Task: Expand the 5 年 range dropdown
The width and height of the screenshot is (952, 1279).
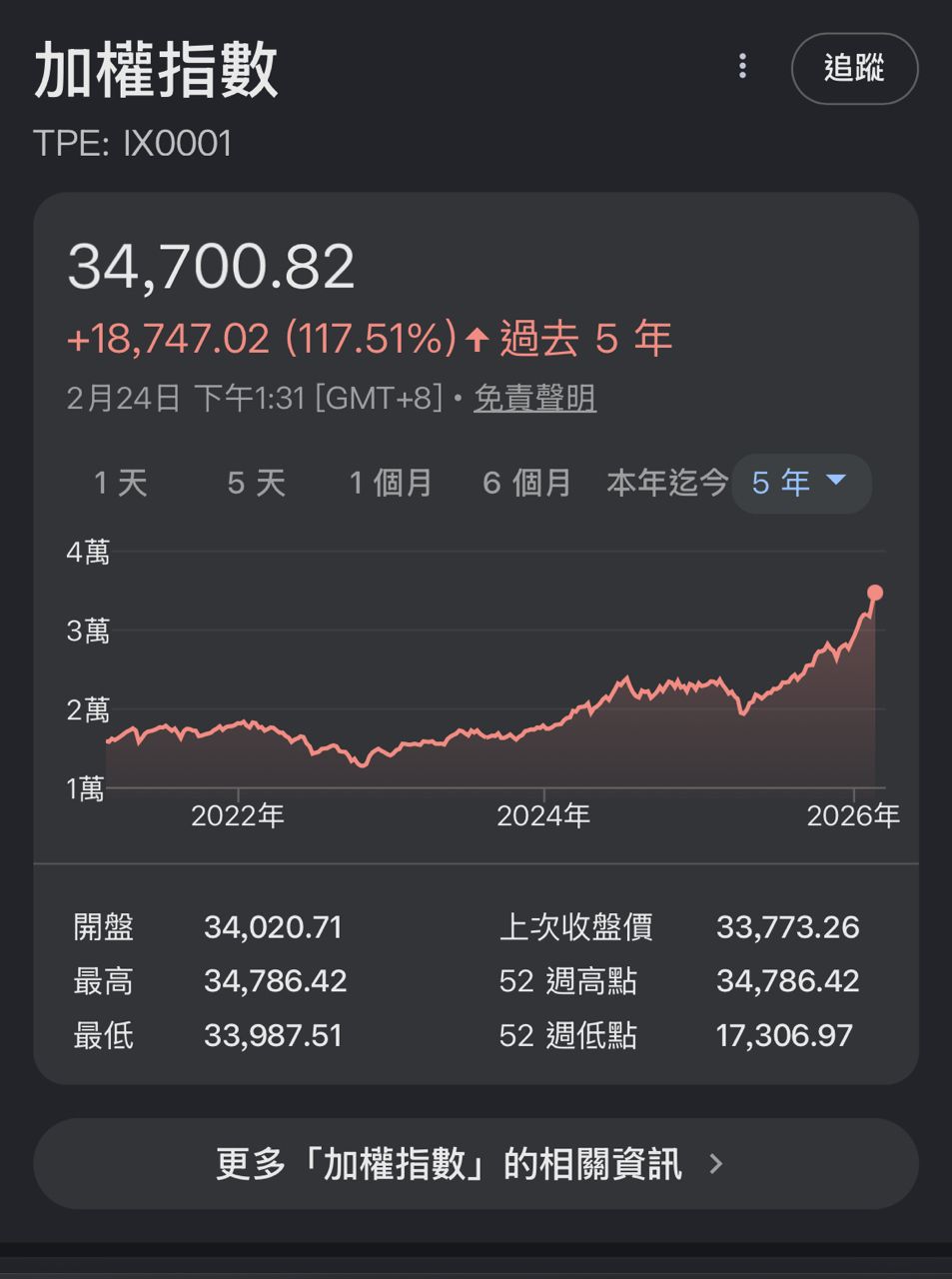Action: pos(801,484)
